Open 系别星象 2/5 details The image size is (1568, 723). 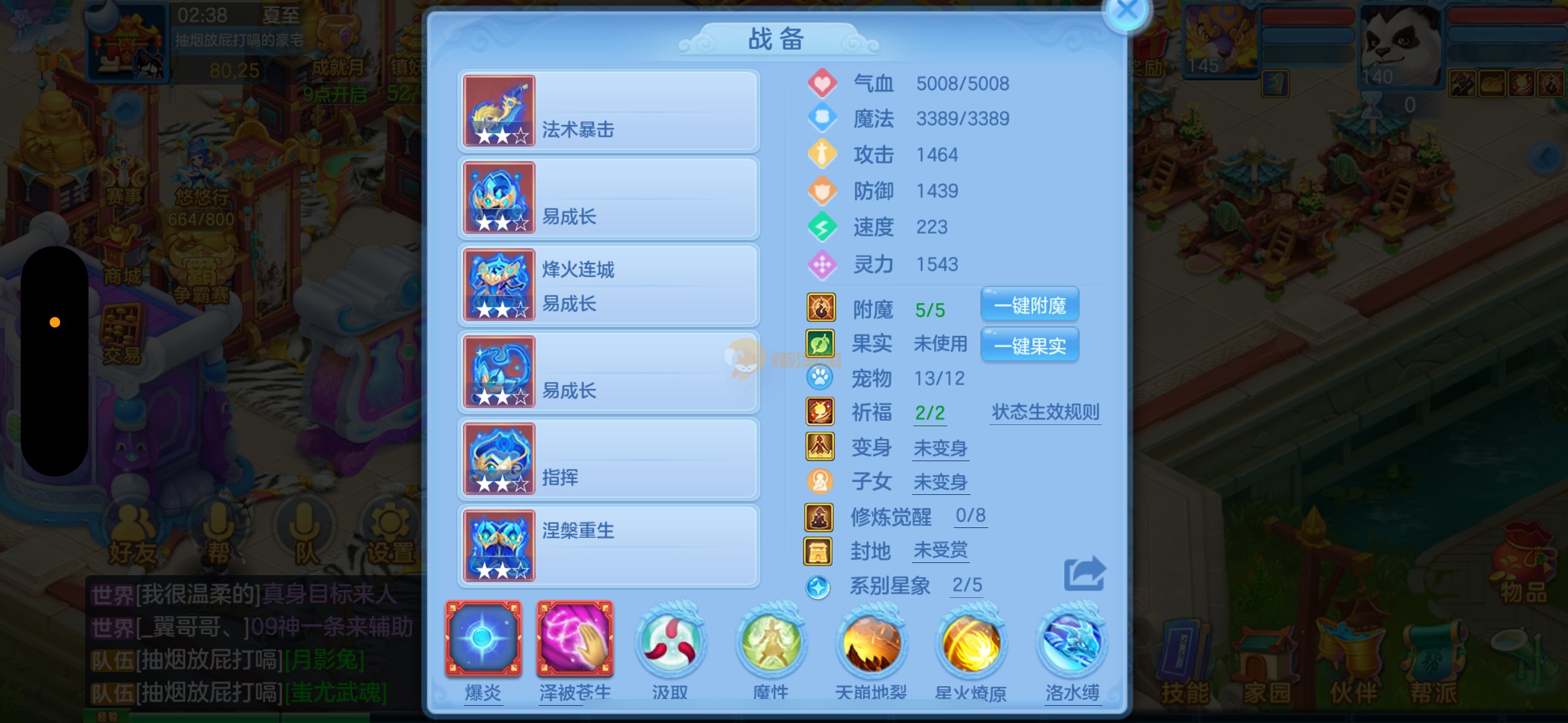tap(967, 585)
